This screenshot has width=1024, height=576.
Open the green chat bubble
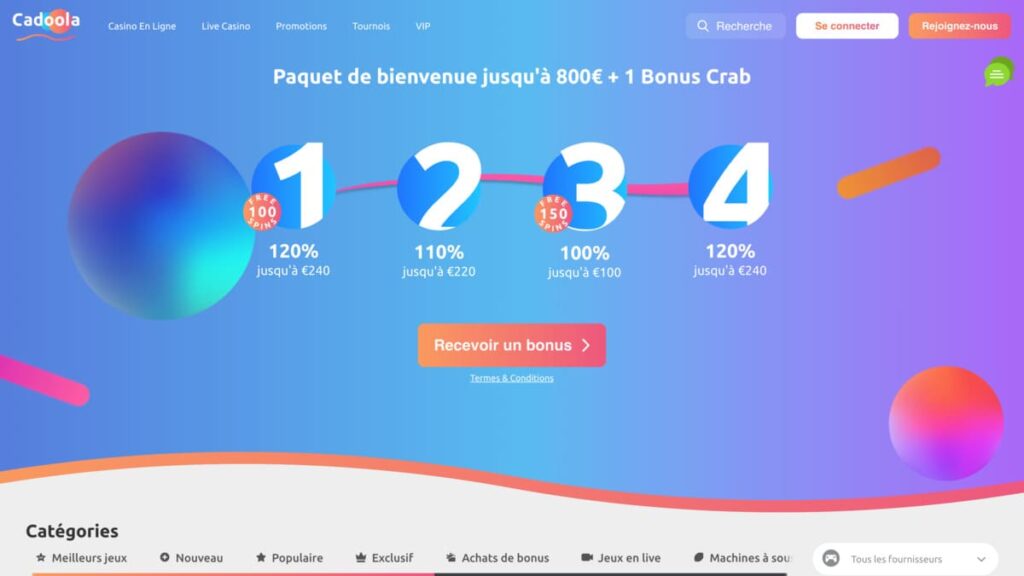coord(998,73)
